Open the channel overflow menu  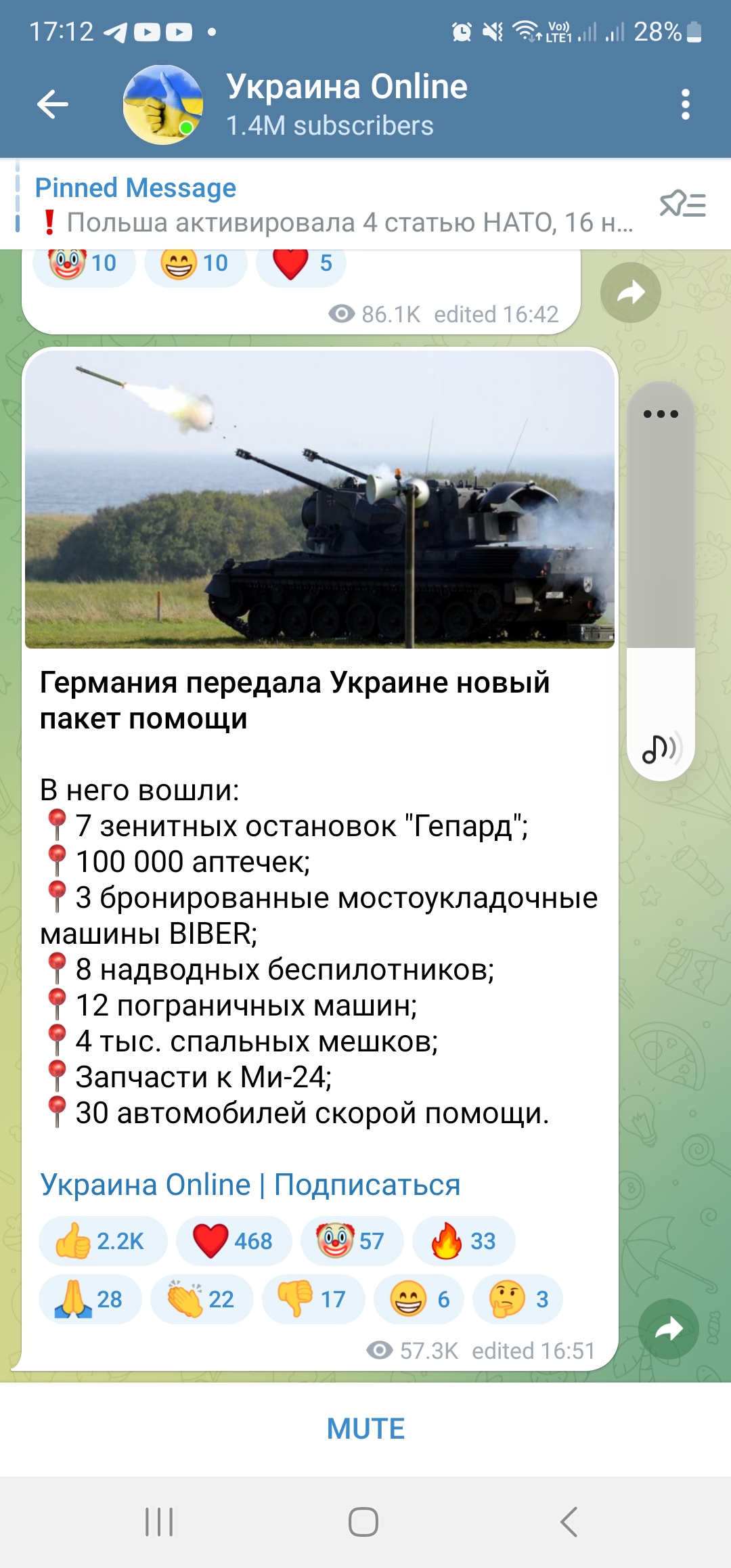[x=685, y=104]
